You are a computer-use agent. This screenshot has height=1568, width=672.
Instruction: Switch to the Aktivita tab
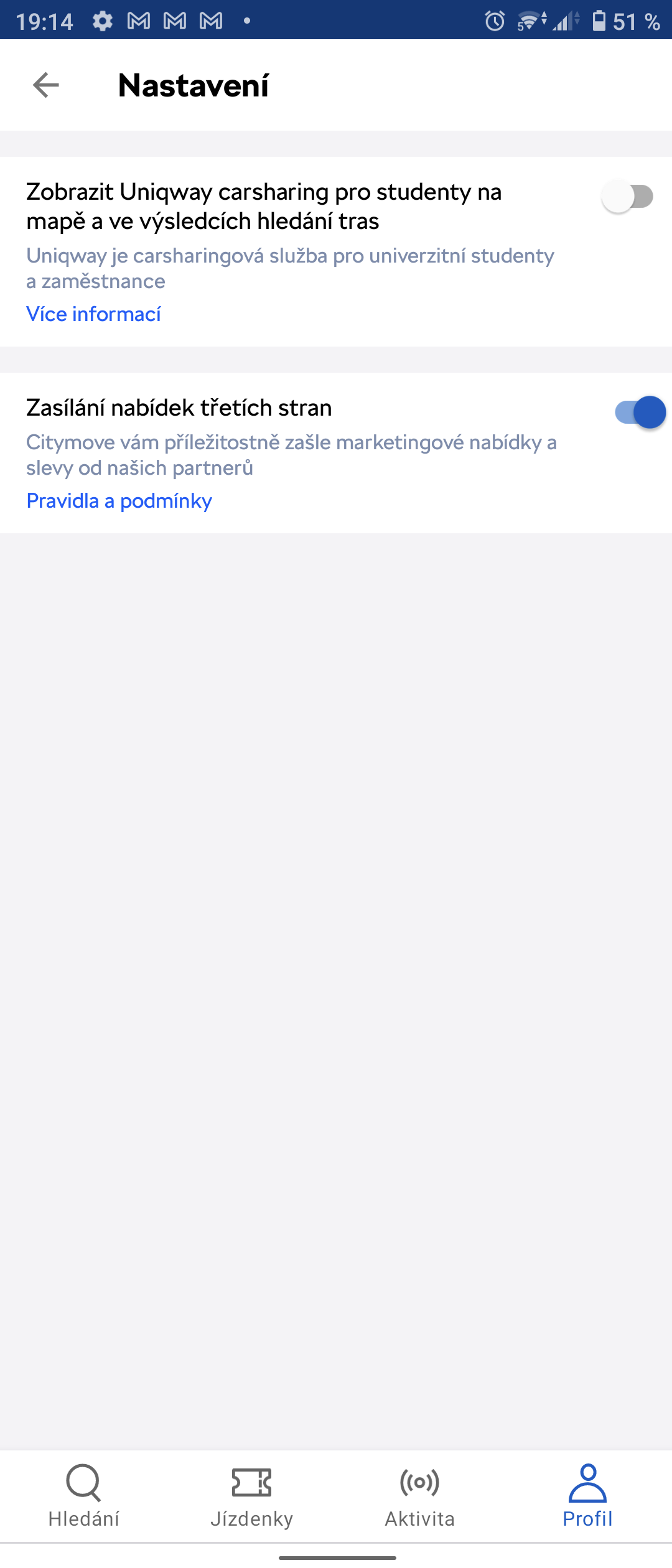coord(419,1496)
